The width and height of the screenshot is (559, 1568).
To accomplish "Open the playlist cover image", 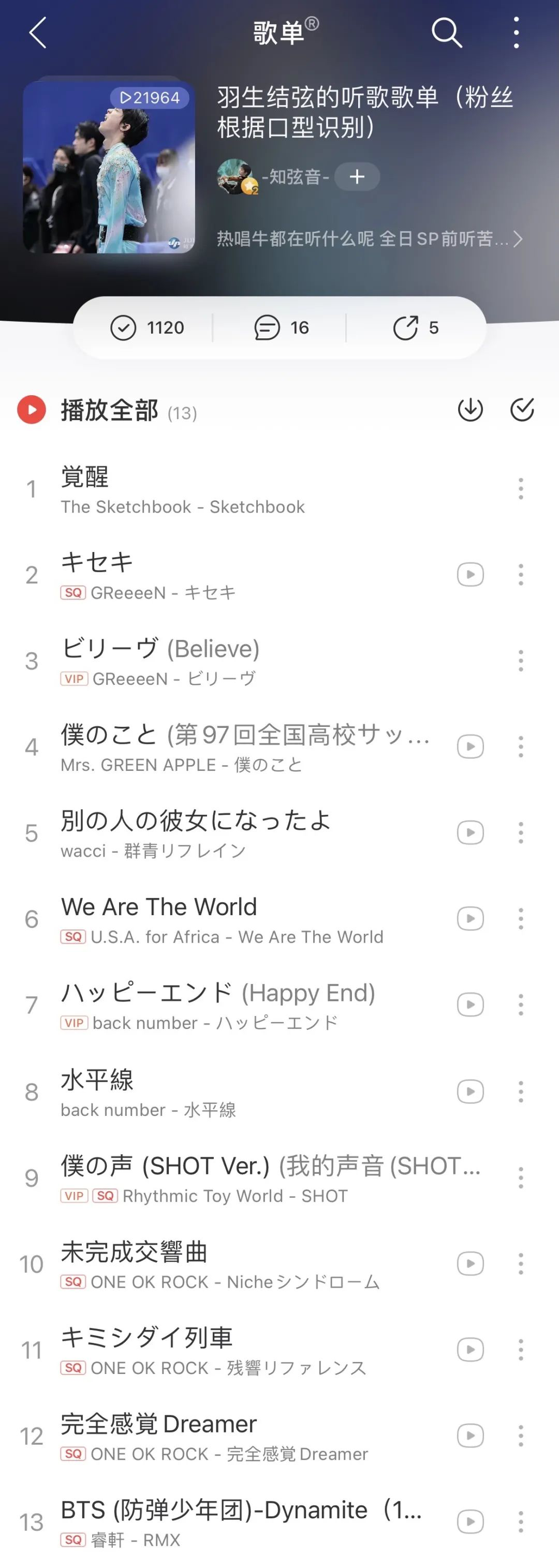I will click(x=109, y=166).
